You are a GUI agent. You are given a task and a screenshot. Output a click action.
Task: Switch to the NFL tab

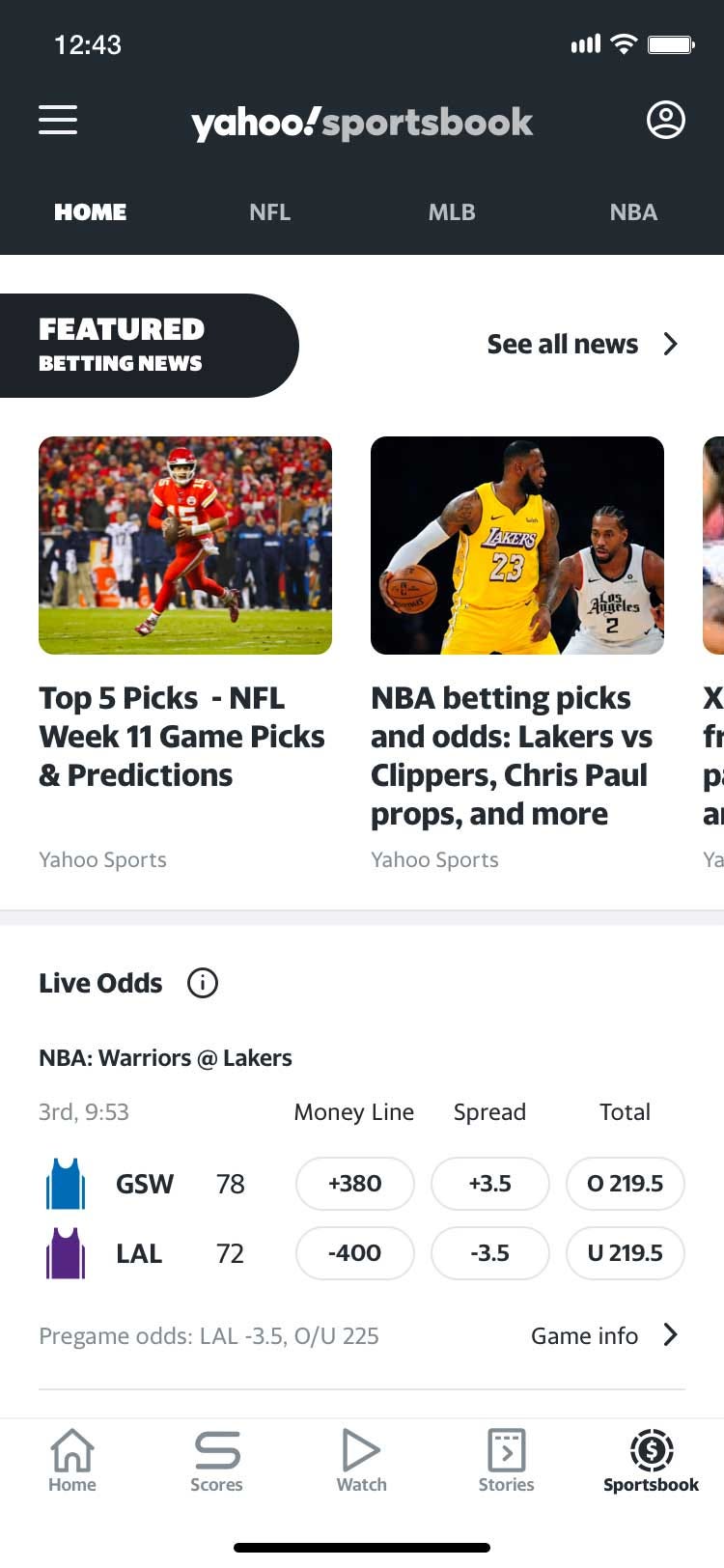click(x=269, y=211)
